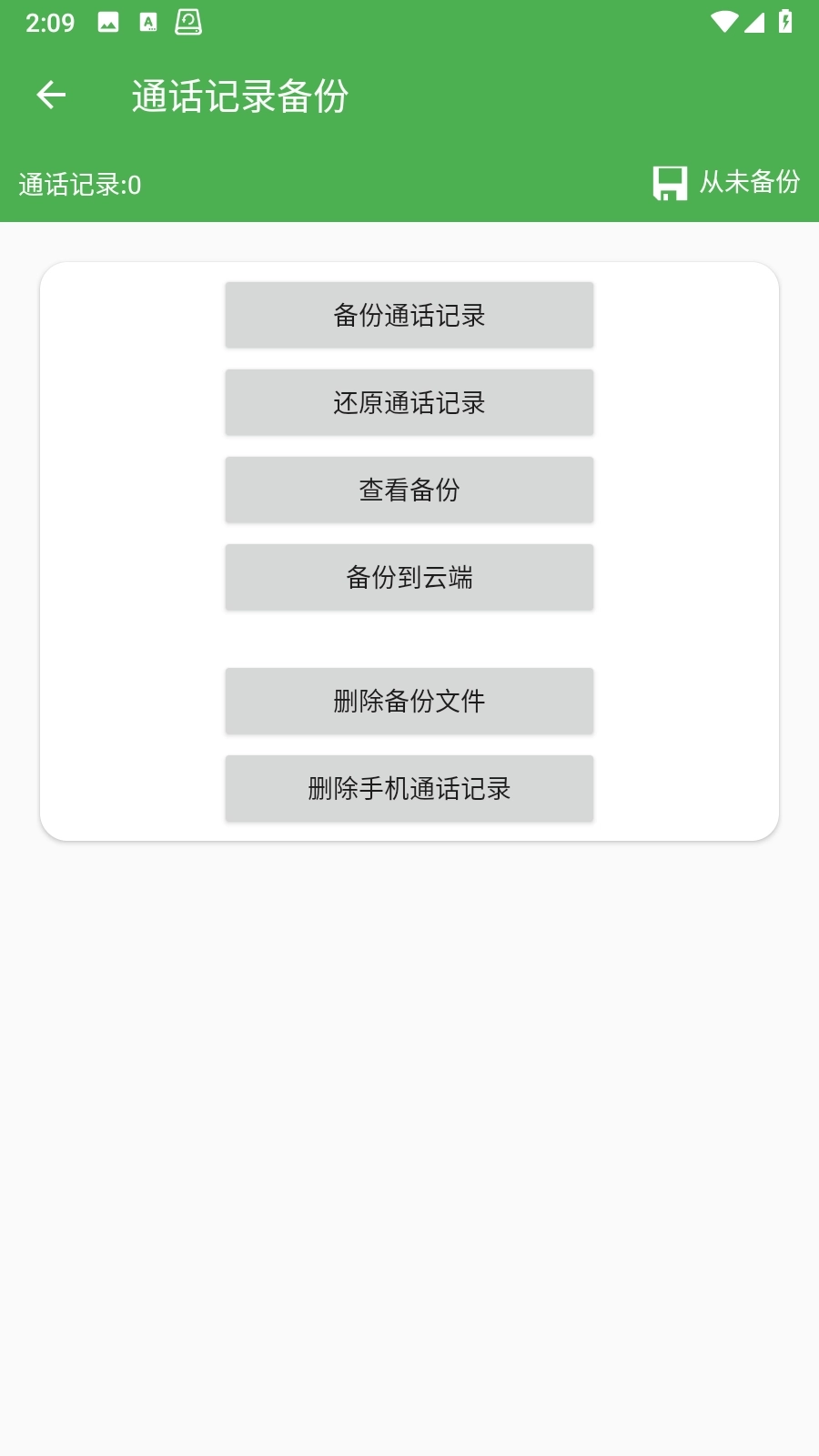Open 查看备份 to view backups
This screenshot has width=819, height=1456.
point(409,490)
